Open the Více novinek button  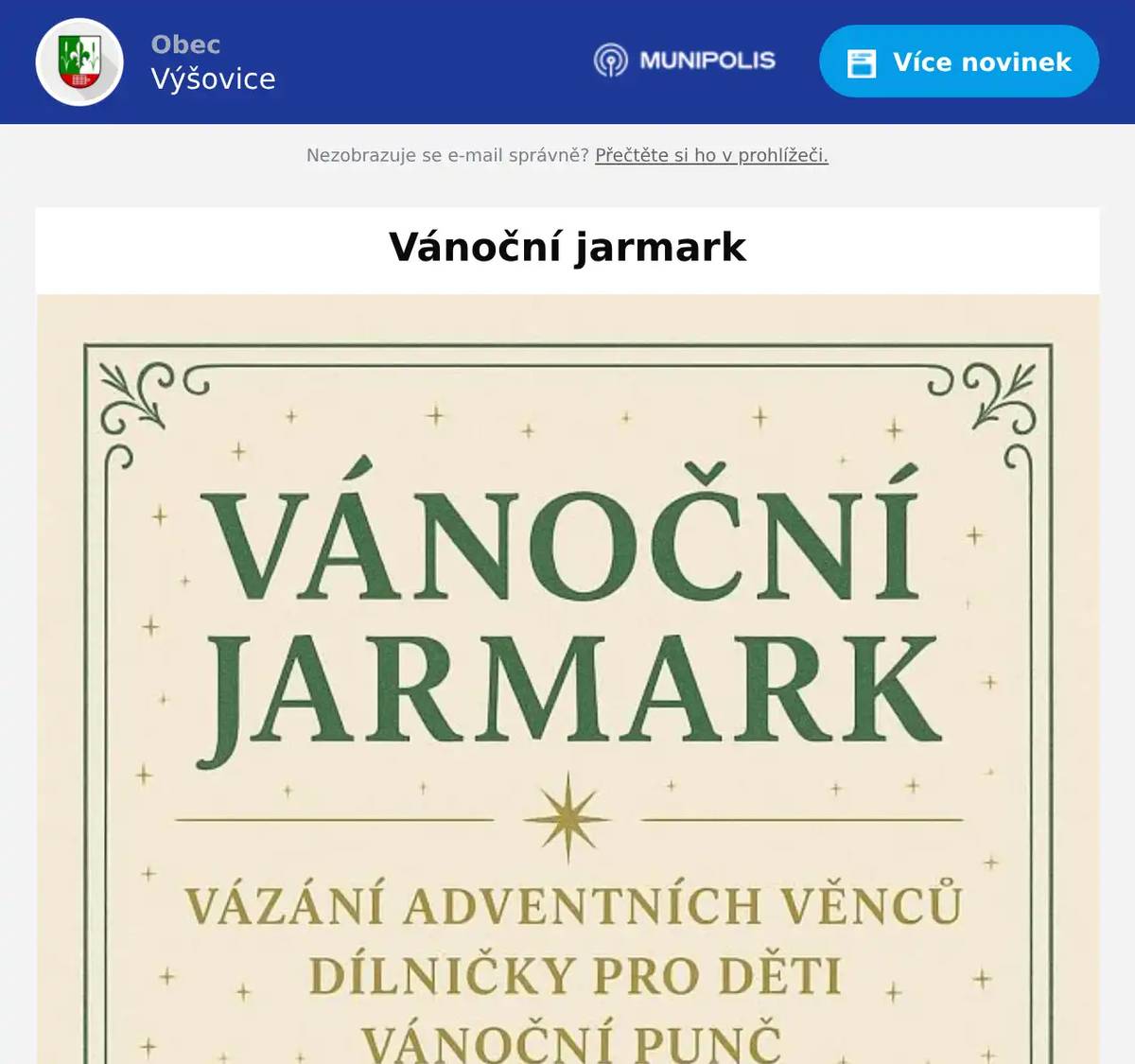tap(958, 62)
